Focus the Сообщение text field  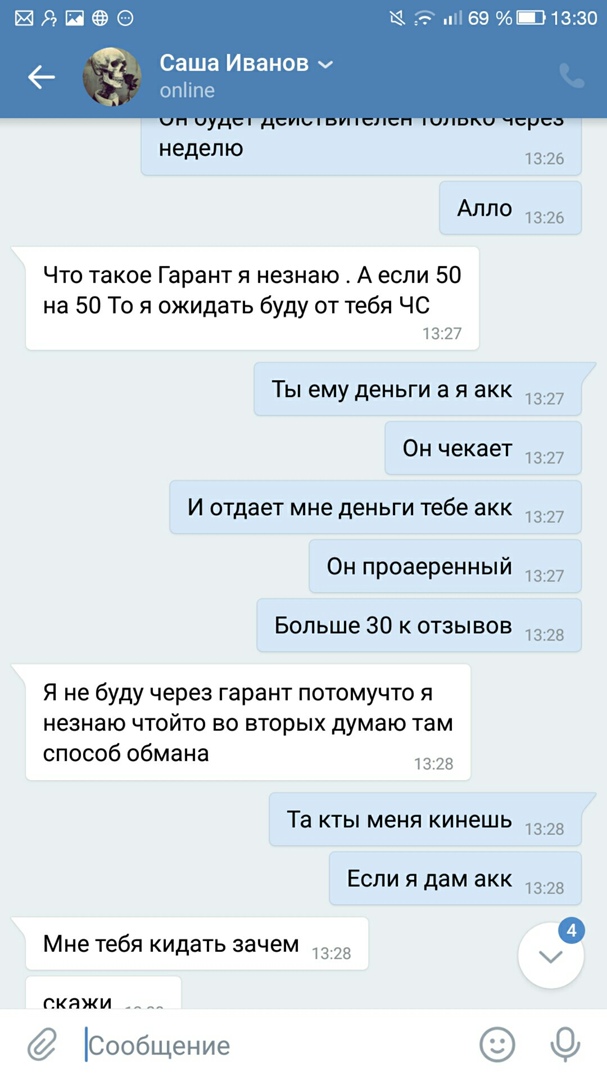click(x=270, y=1046)
